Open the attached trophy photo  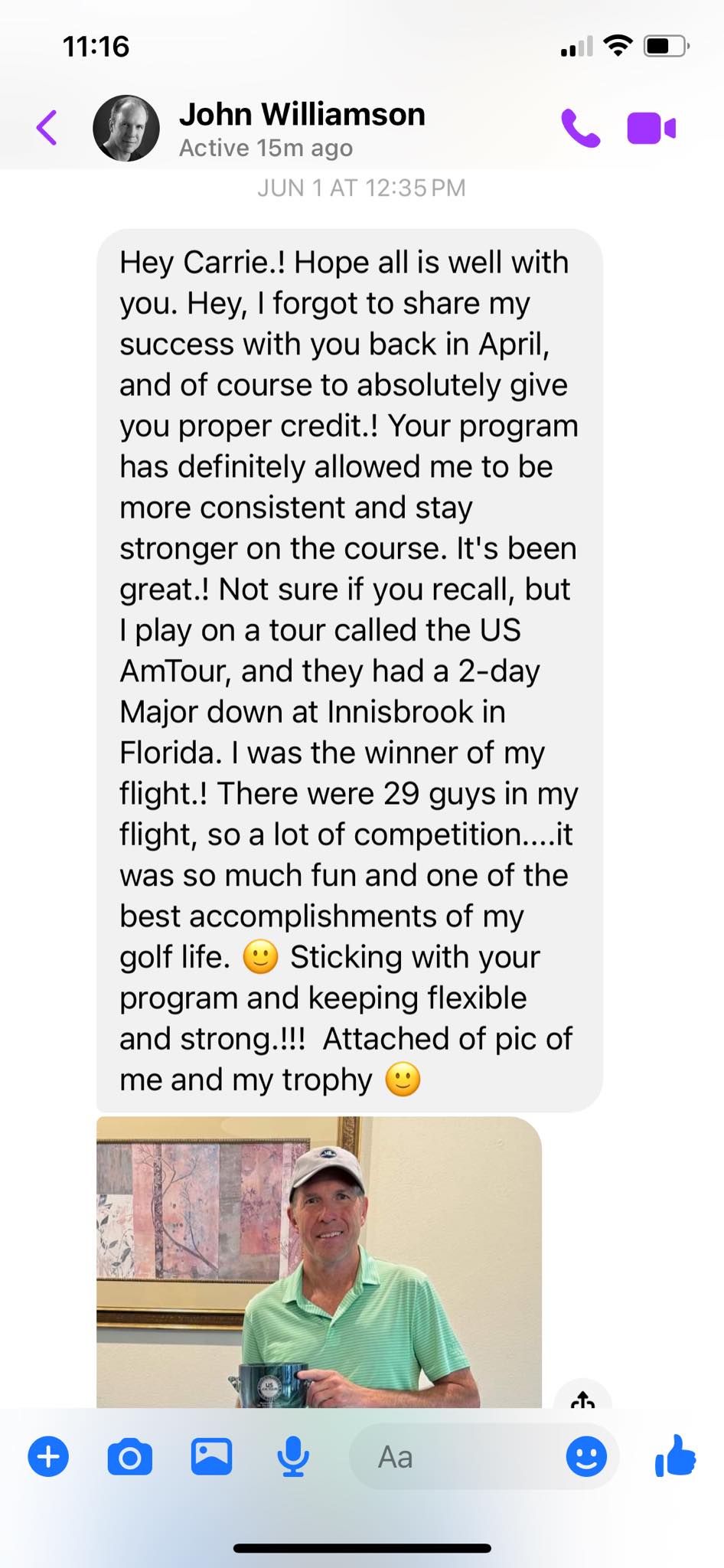coord(318,1262)
